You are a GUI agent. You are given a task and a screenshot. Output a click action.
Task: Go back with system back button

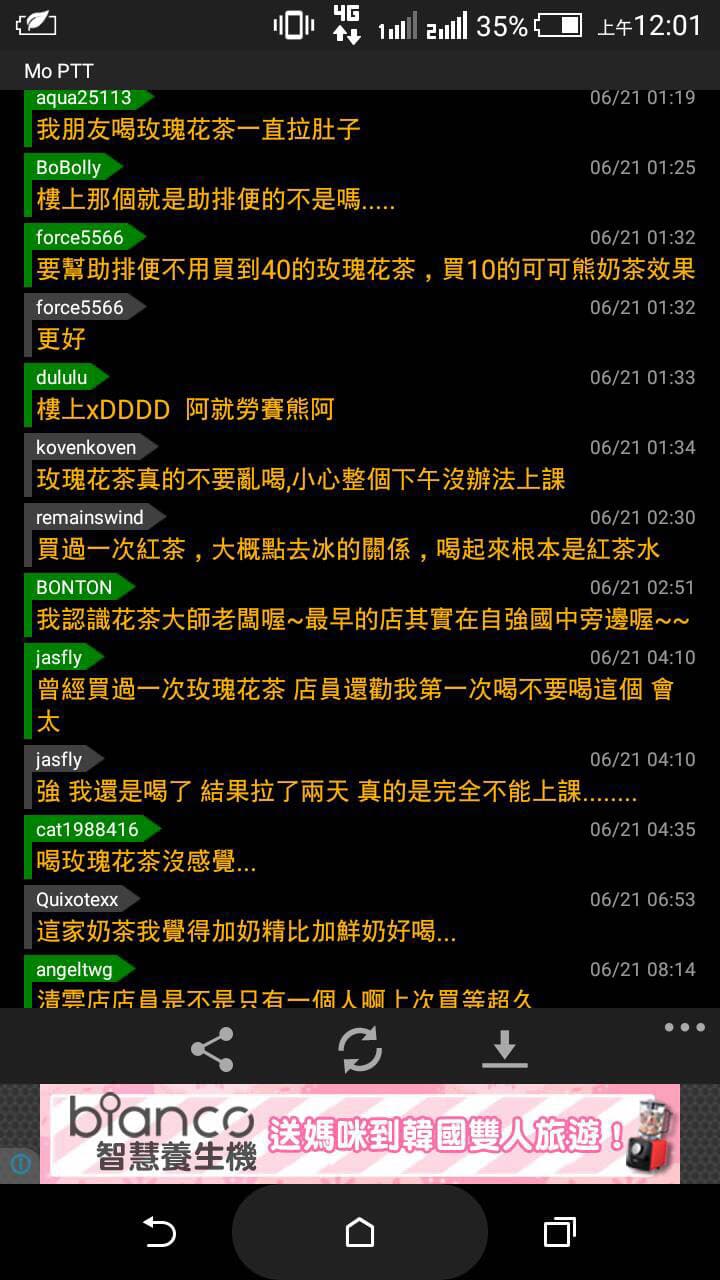point(160,1232)
